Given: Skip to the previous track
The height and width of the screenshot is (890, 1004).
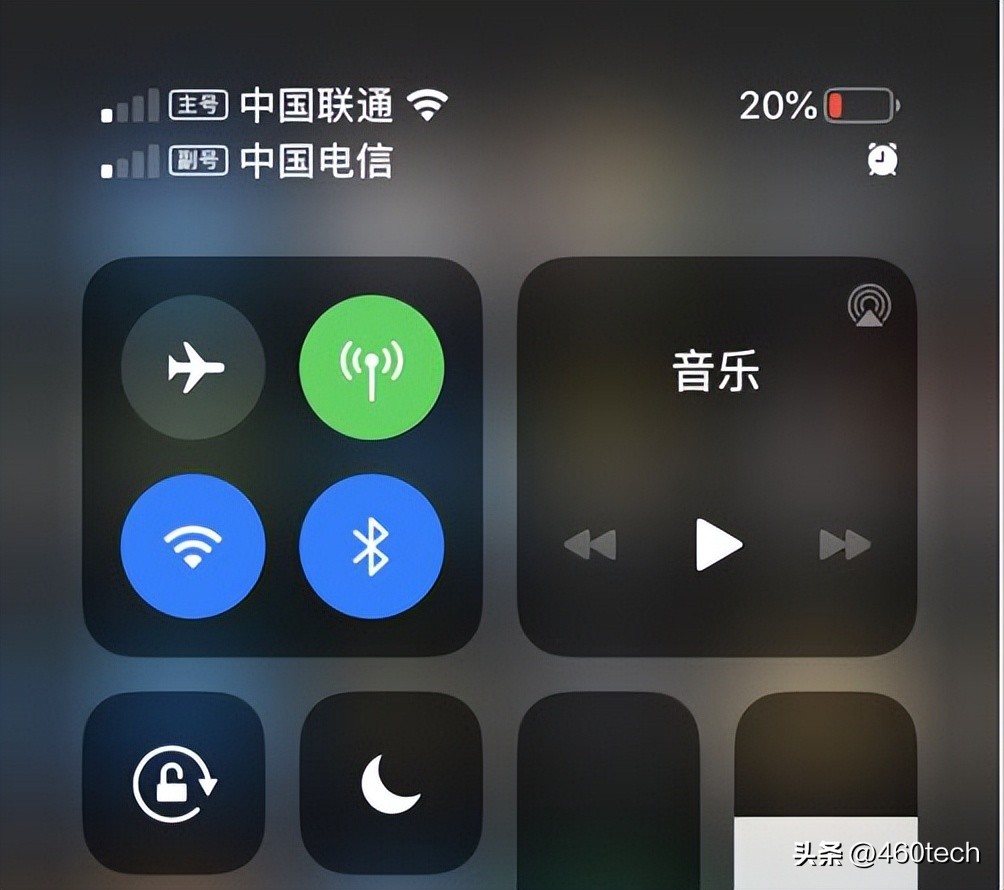Looking at the screenshot, I should 590,546.
